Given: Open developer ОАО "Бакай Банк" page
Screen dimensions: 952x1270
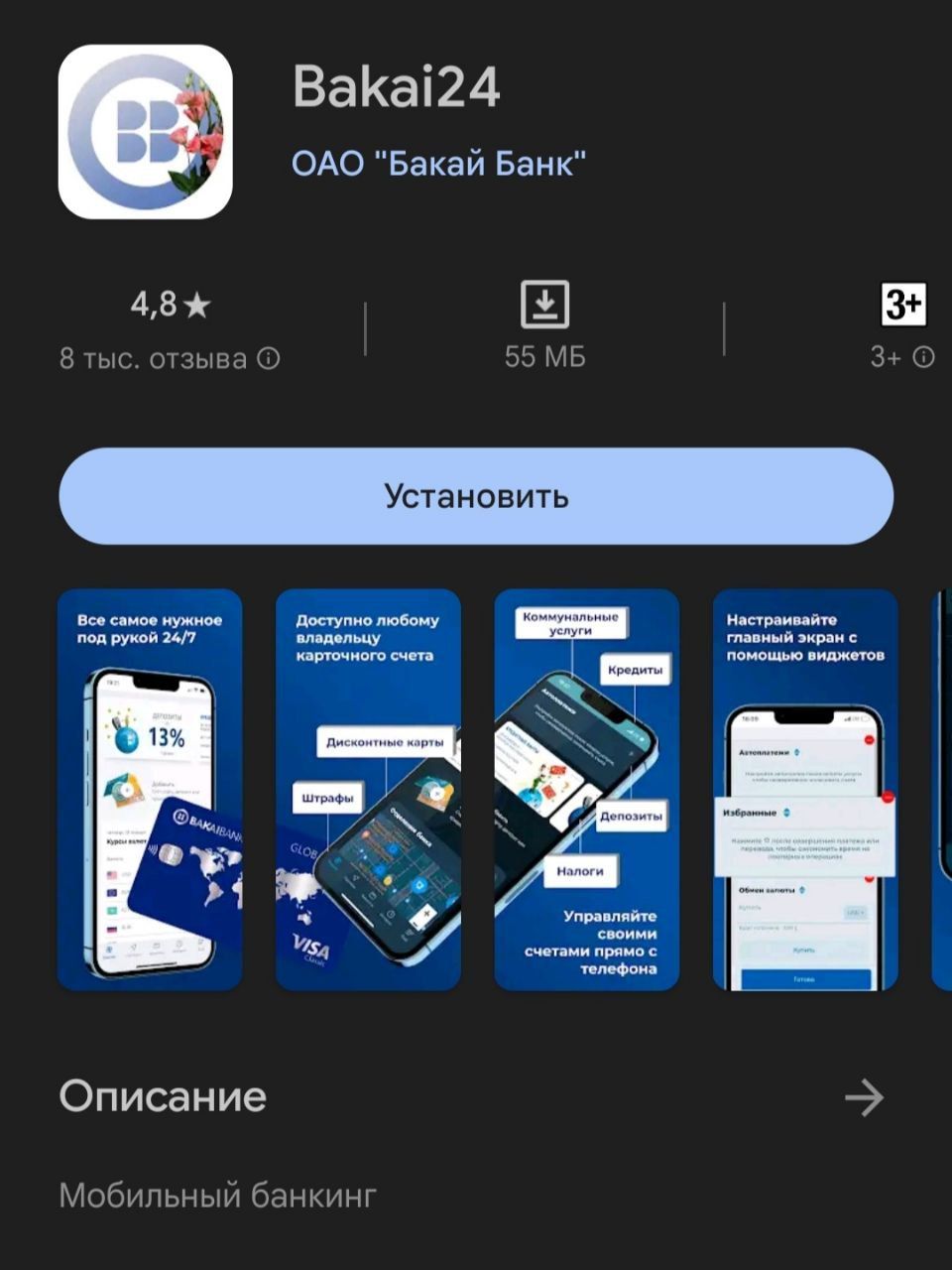Looking at the screenshot, I should (438, 163).
